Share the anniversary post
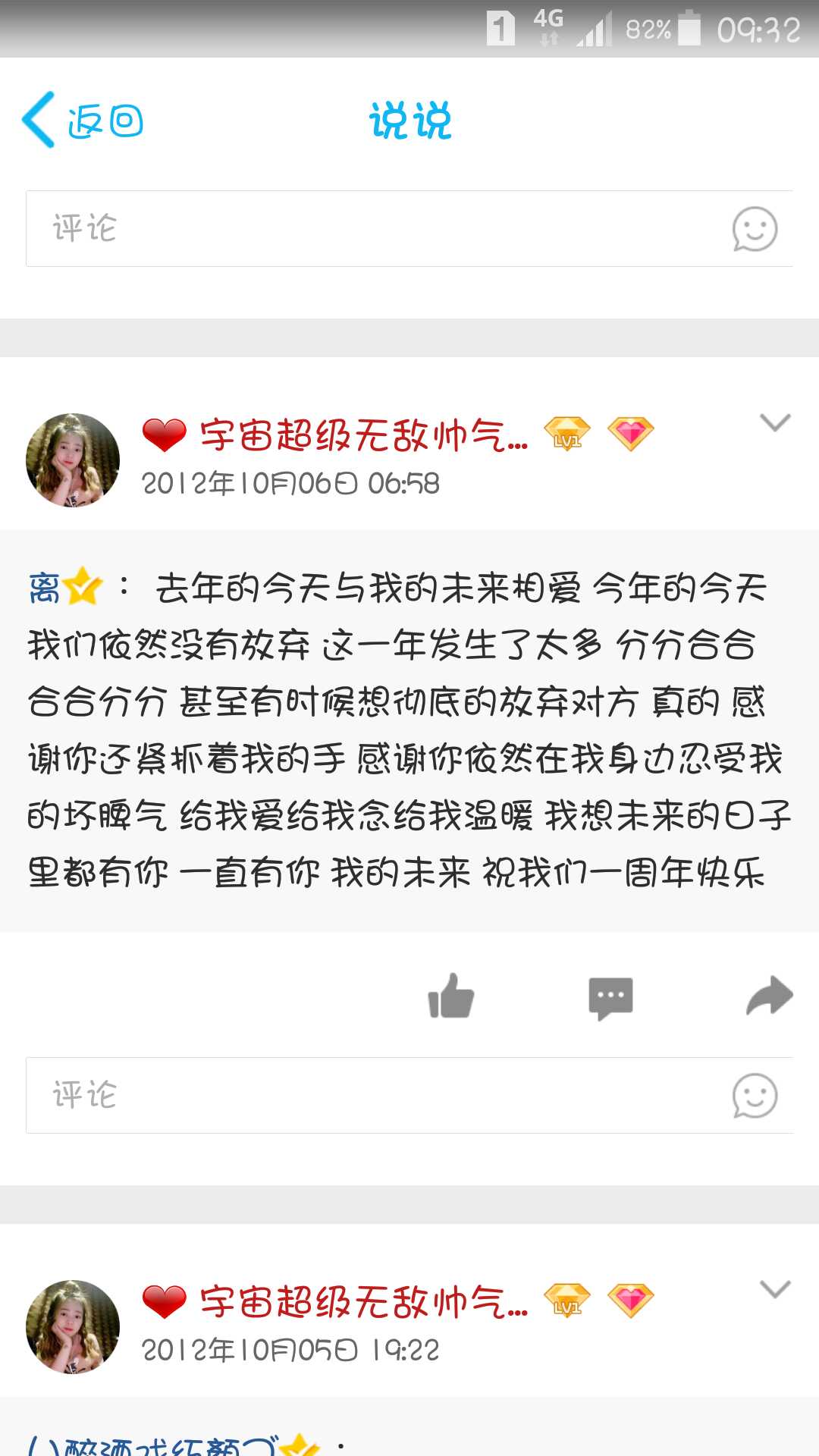The image size is (819, 1456). [x=769, y=996]
